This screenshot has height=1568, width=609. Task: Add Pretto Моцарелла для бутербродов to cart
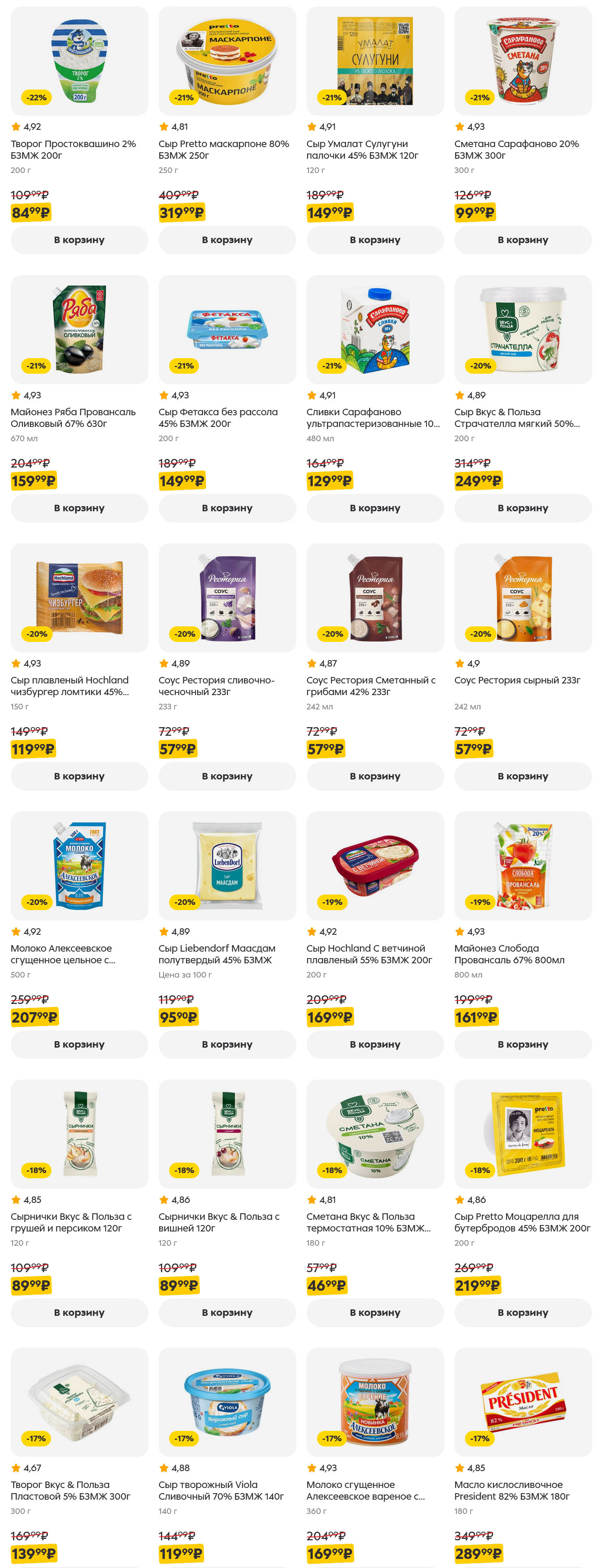coord(522,1312)
